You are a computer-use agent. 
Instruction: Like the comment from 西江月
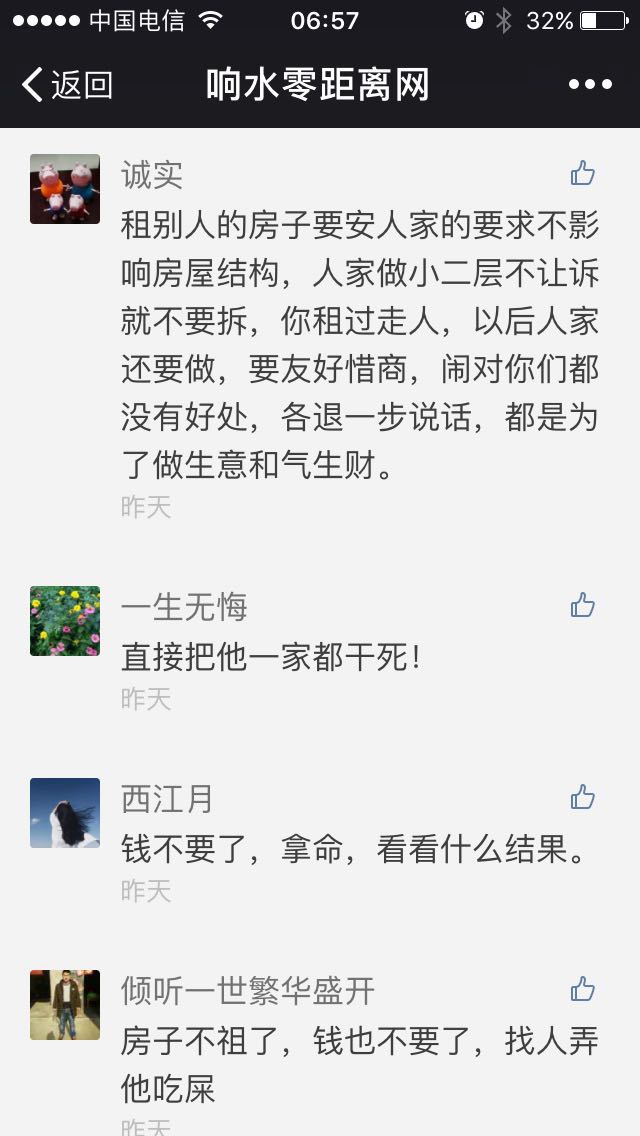tap(583, 797)
